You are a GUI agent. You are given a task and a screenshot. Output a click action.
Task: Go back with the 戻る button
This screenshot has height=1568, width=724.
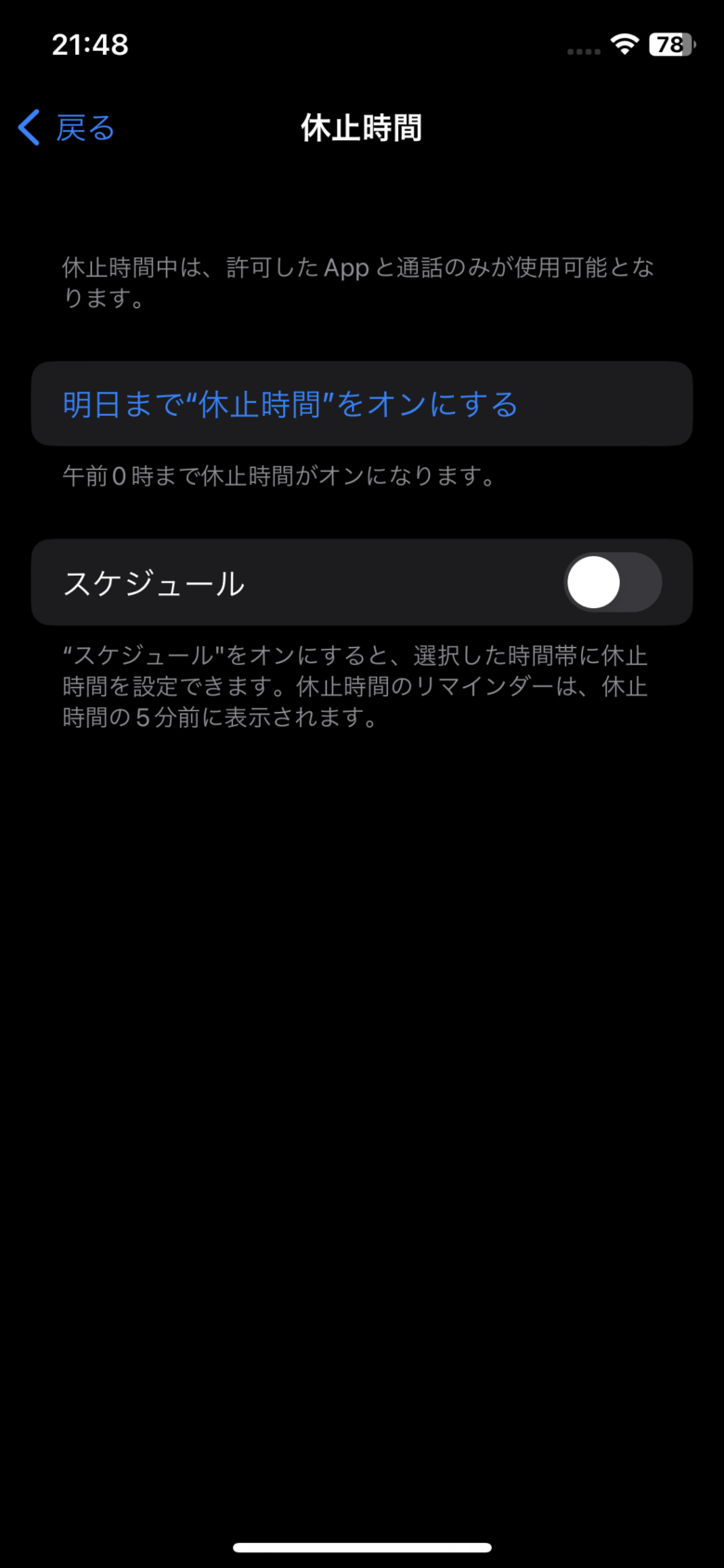67,128
